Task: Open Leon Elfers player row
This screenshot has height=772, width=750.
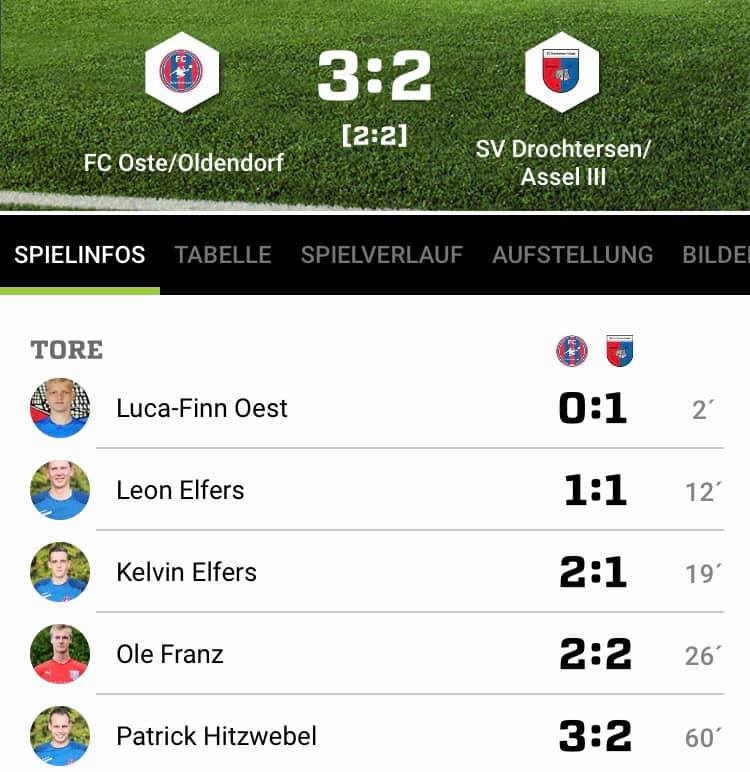Action: 377,490
